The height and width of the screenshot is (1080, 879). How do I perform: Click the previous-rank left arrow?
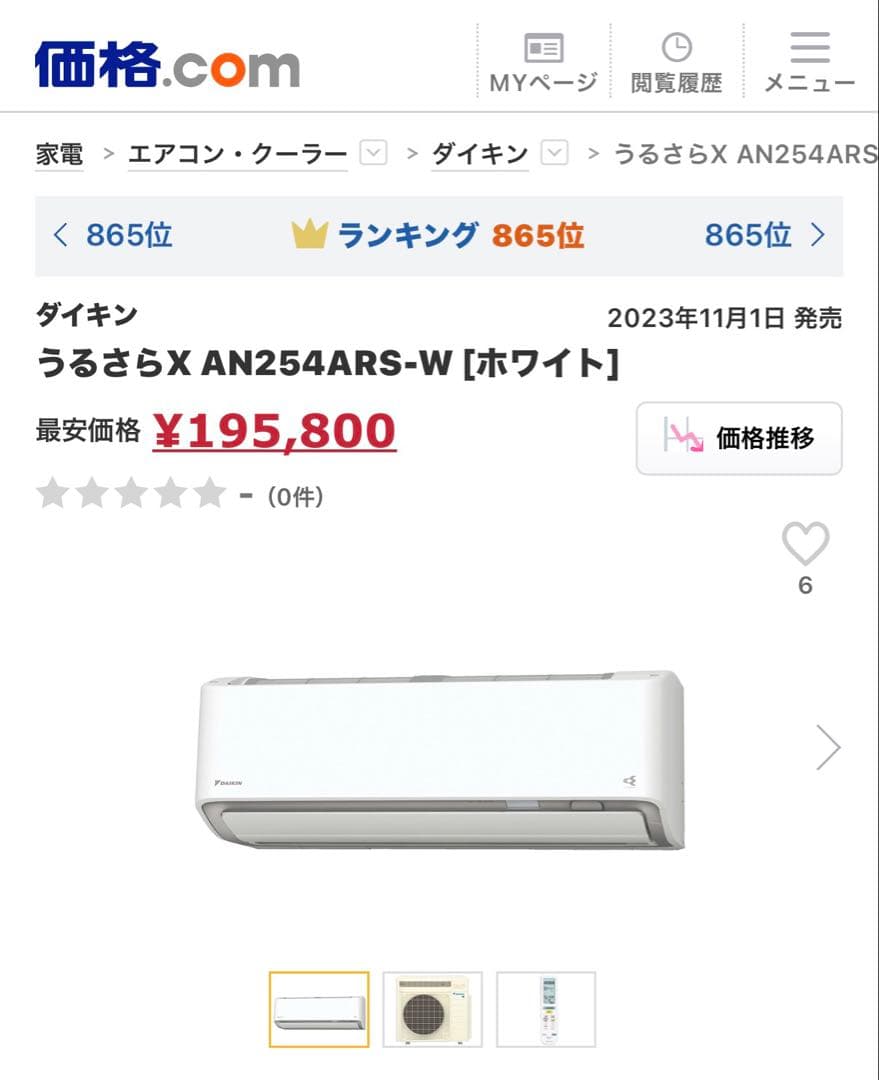(x=60, y=234)
